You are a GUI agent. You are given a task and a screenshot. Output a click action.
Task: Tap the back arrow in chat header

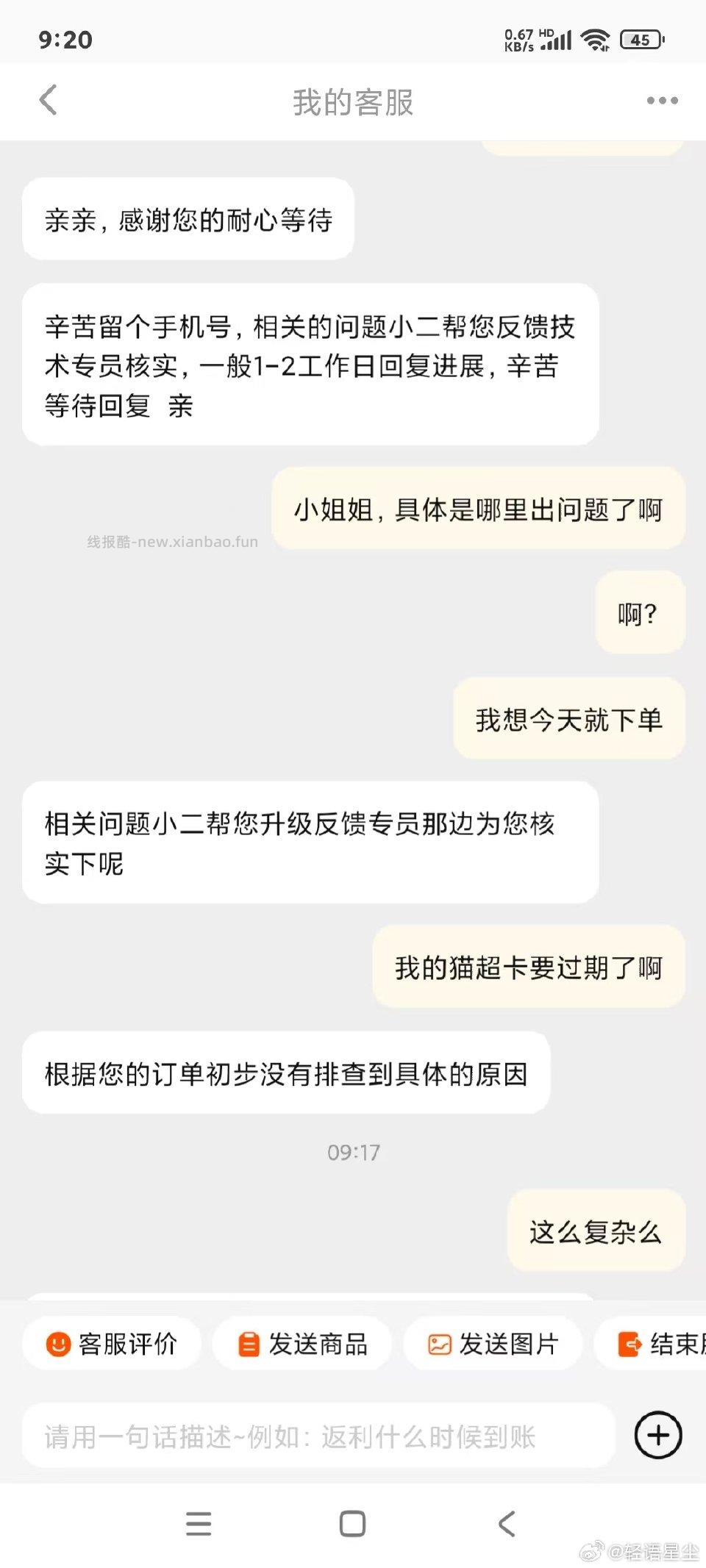[47, 101]
